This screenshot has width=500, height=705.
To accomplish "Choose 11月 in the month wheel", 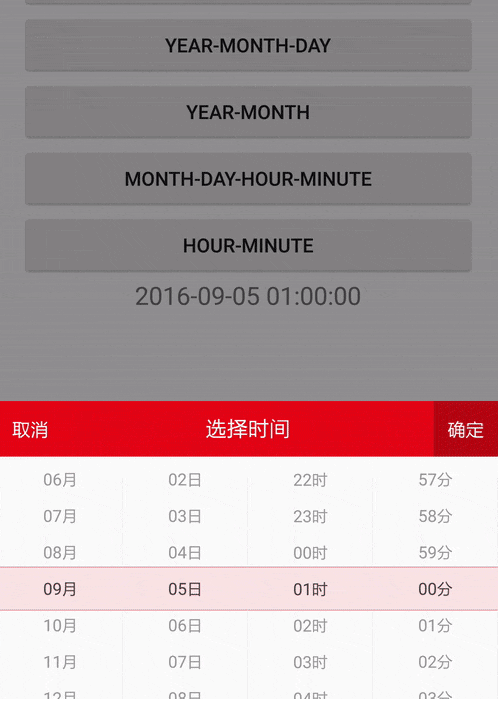I will [60, 662].
